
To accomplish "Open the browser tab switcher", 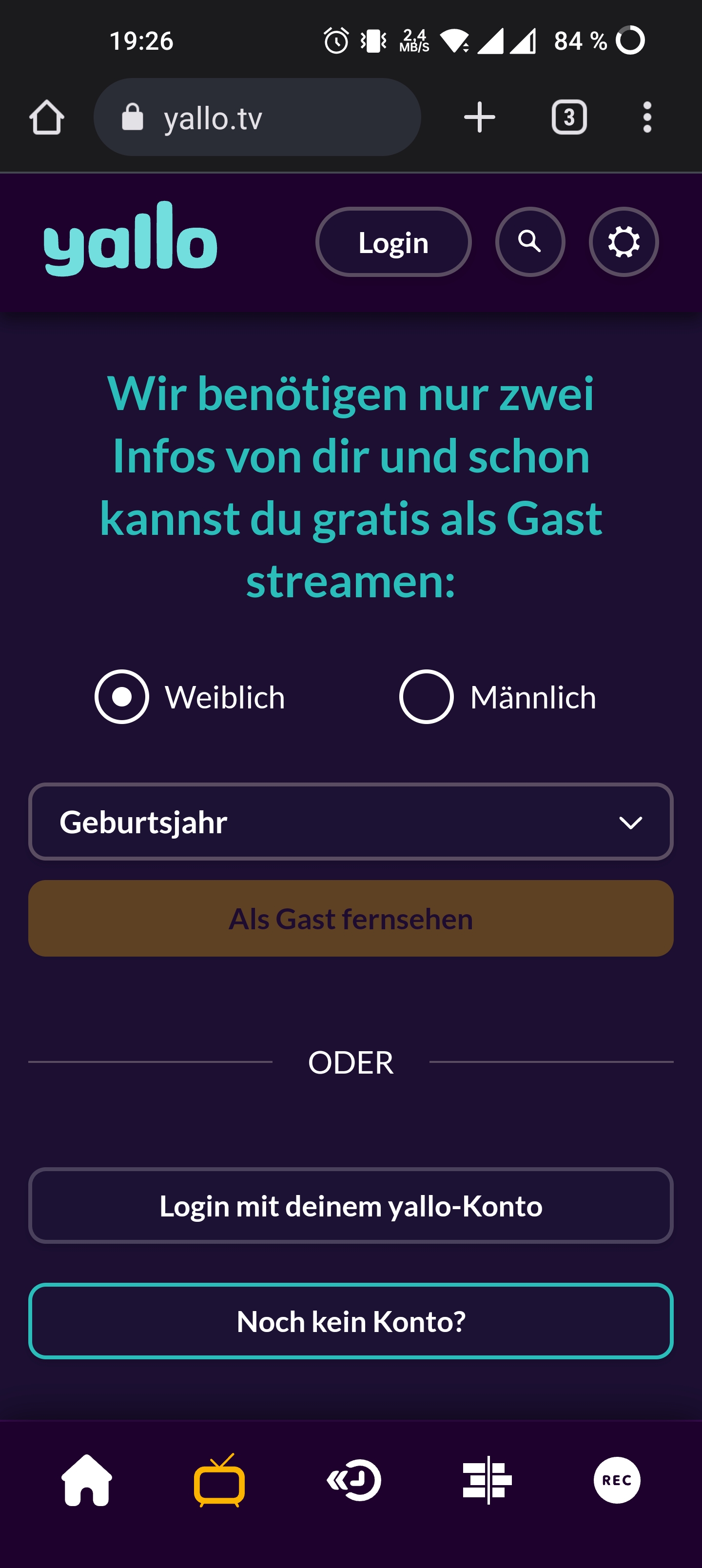I will 569,118.
